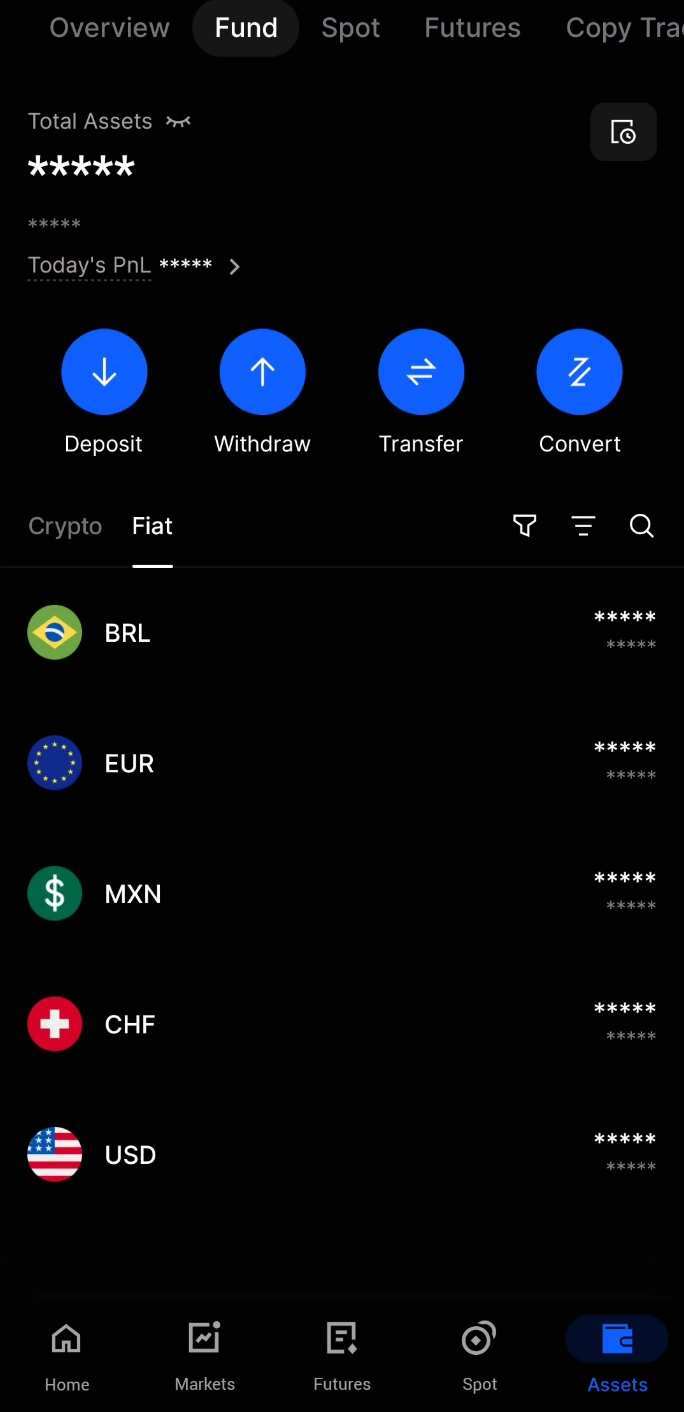Switch to the top Spot account tab
Viewport: 684px width, 1412px height.
point(350,28)
